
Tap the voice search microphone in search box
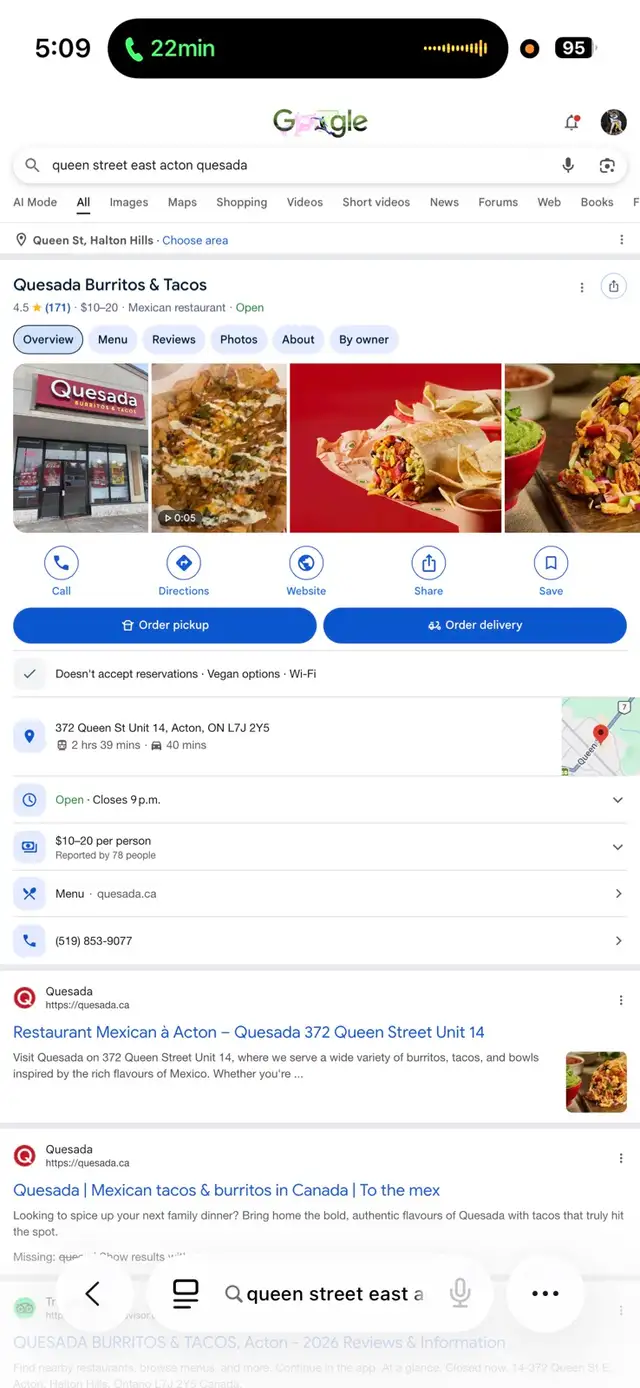point(568,165)
